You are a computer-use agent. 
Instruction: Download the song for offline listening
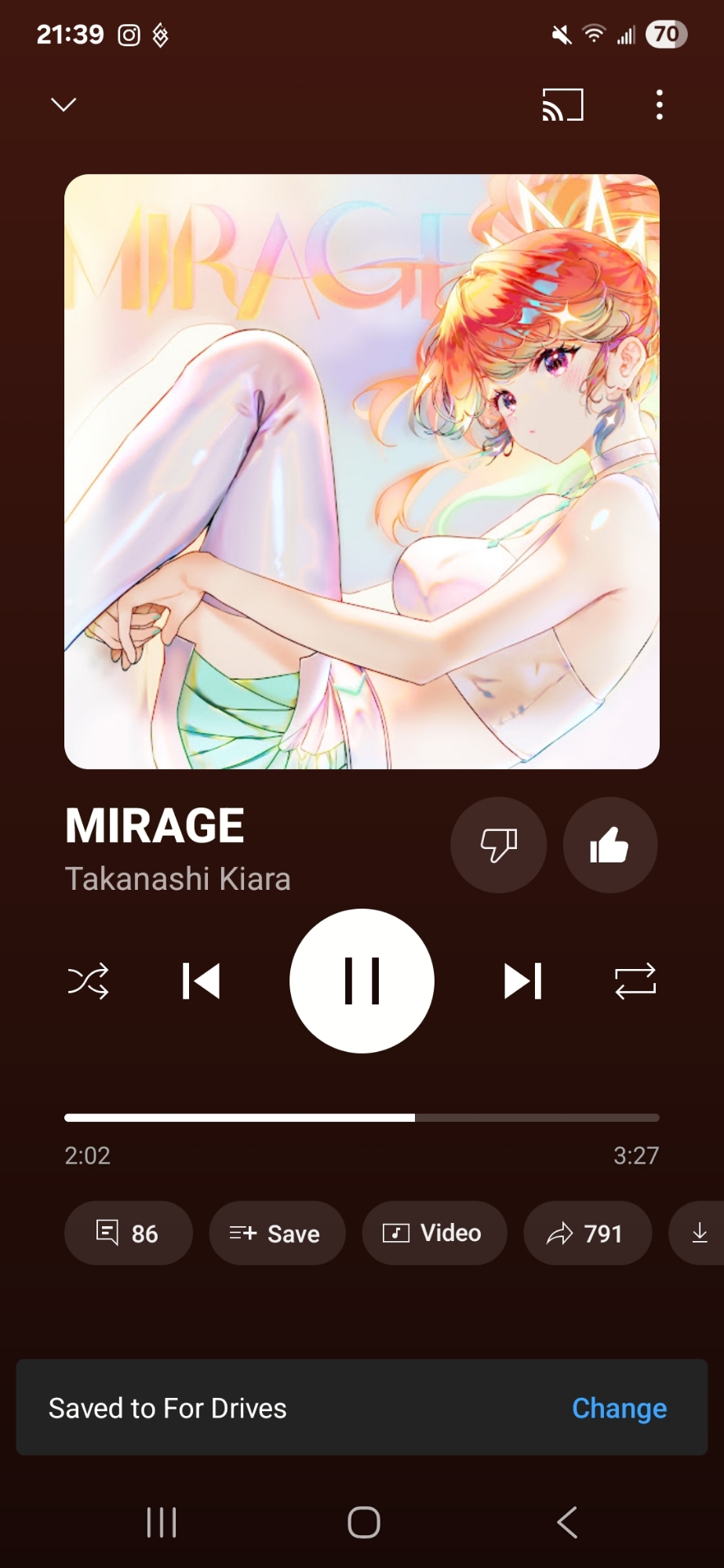(x=699, y=1233)
